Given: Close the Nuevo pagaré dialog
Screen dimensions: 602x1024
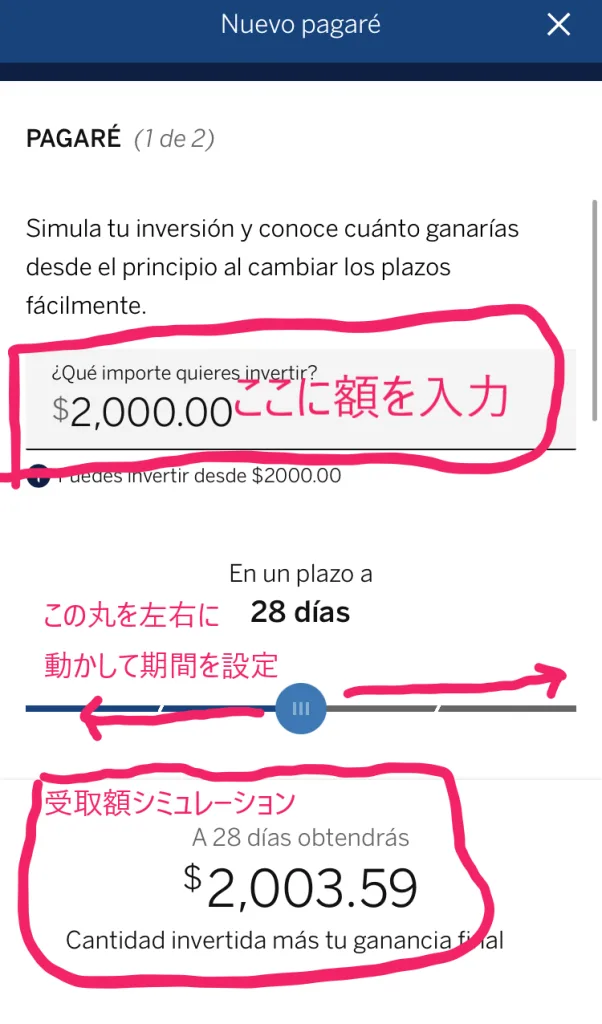Looking at the screenshot, I should (558, 25).
